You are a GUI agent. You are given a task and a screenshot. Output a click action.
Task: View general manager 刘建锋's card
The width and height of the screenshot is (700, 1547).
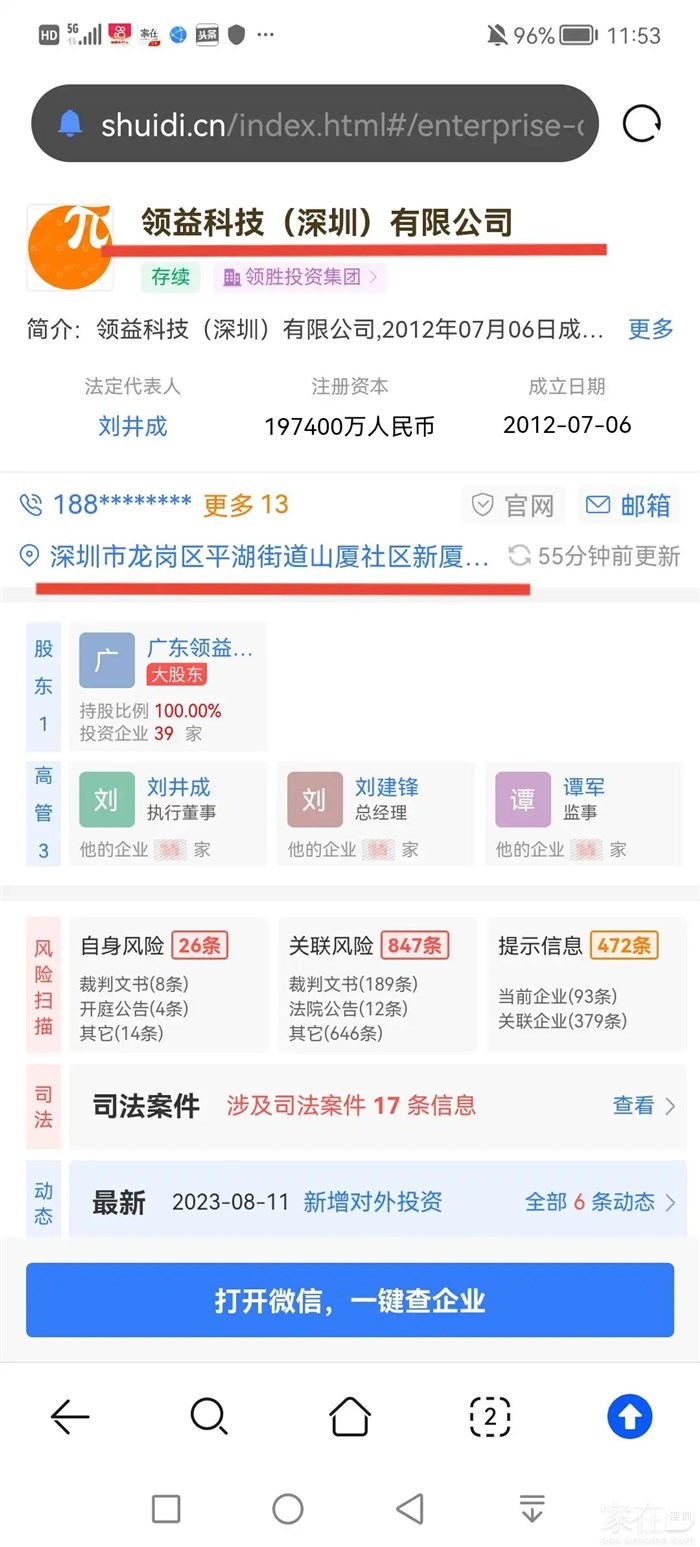tap(375, 813)
